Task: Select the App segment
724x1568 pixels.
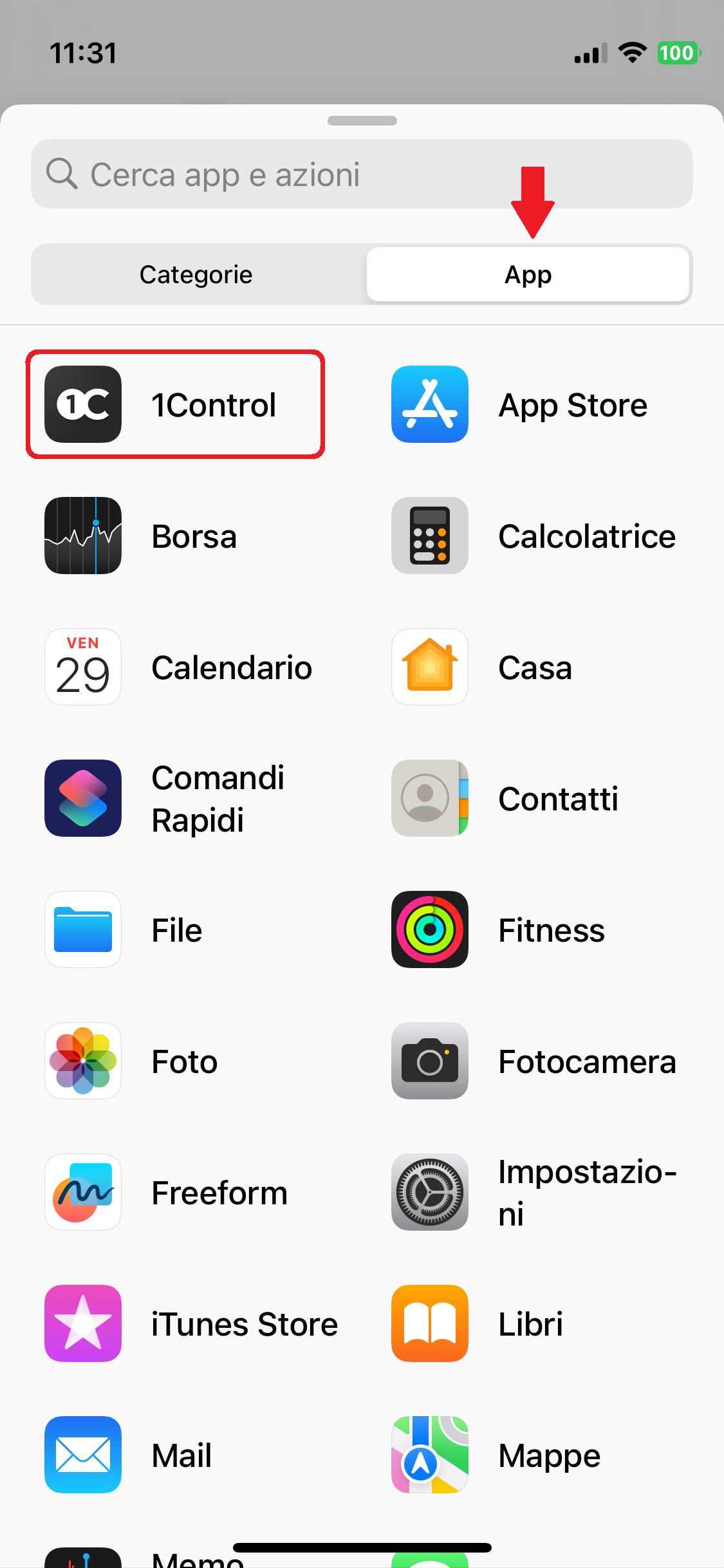Action: [x=528, y=275]
